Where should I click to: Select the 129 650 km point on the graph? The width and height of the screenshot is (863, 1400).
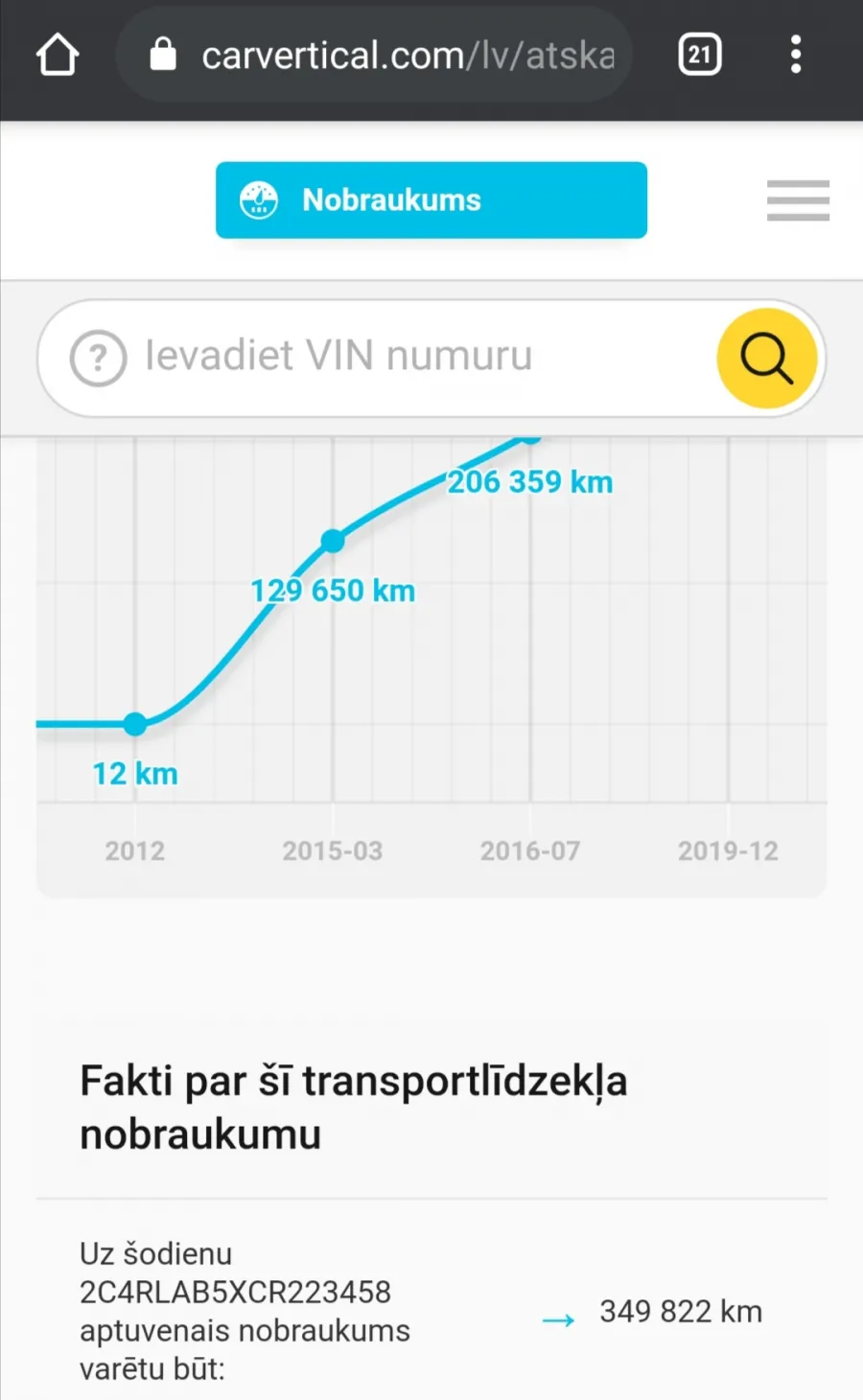(x=333, y=541)
